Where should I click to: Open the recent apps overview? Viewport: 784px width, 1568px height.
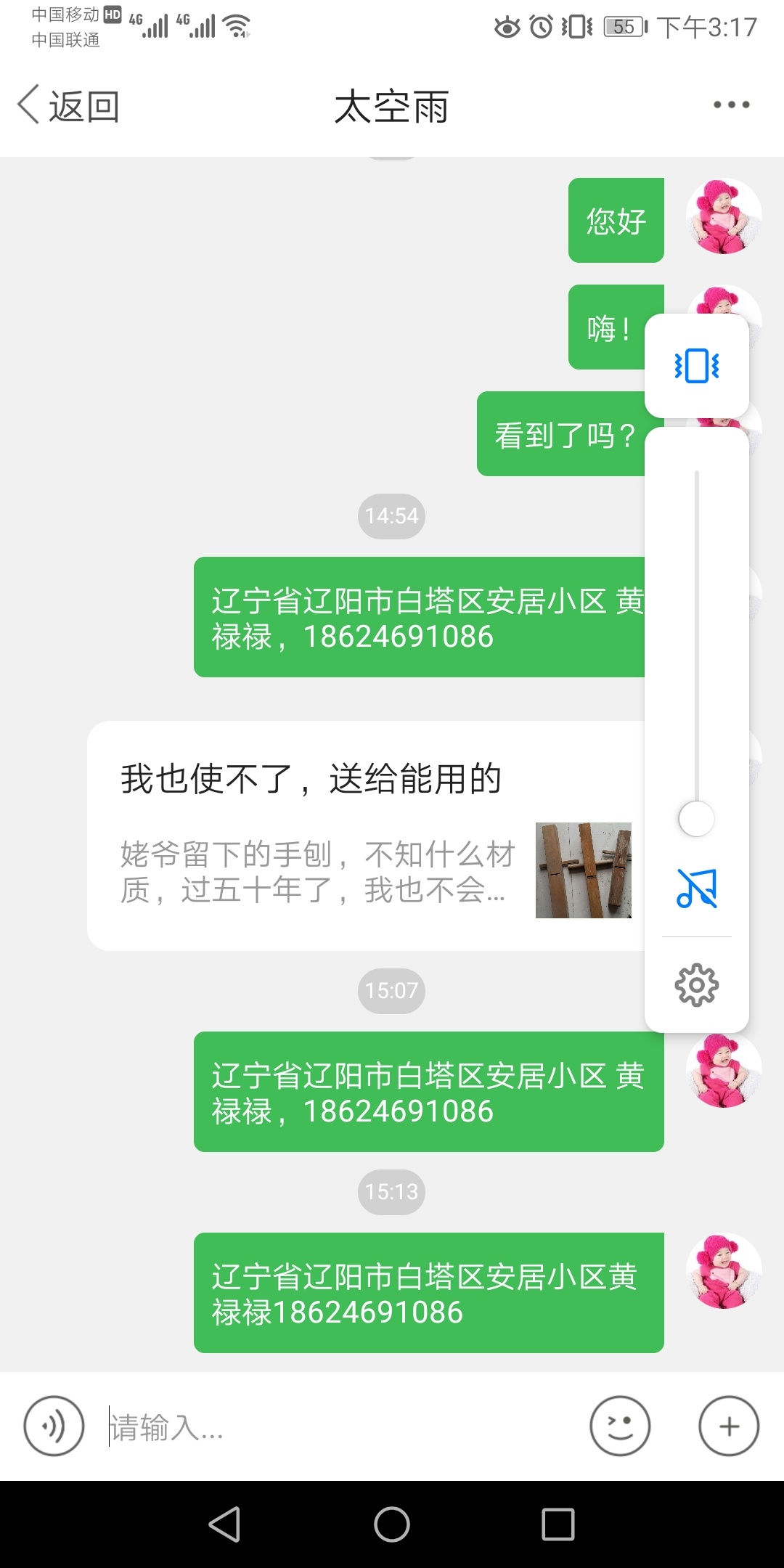(x=558, y=1524)
